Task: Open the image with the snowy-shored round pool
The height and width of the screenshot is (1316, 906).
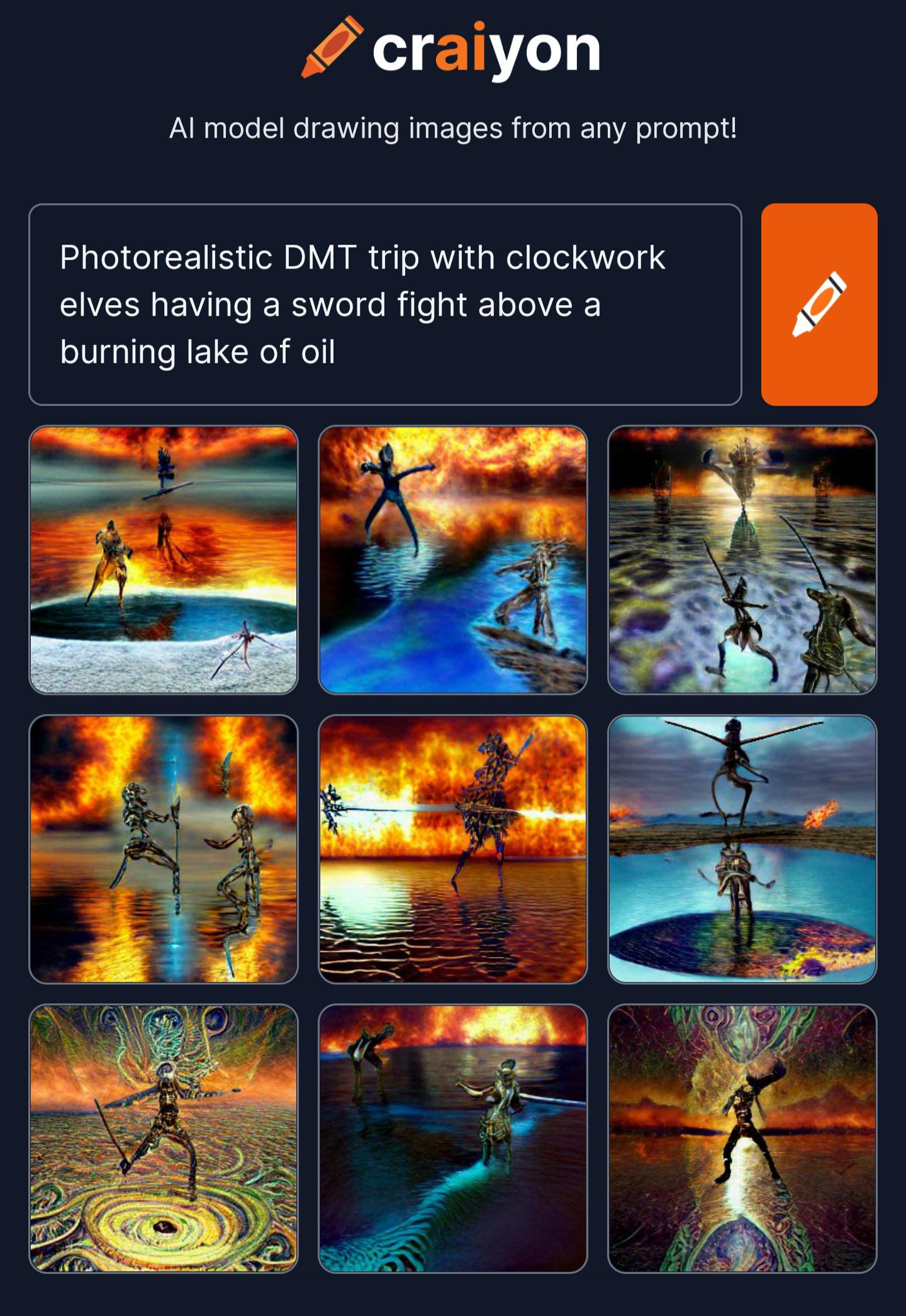Action: pos(164,560)
